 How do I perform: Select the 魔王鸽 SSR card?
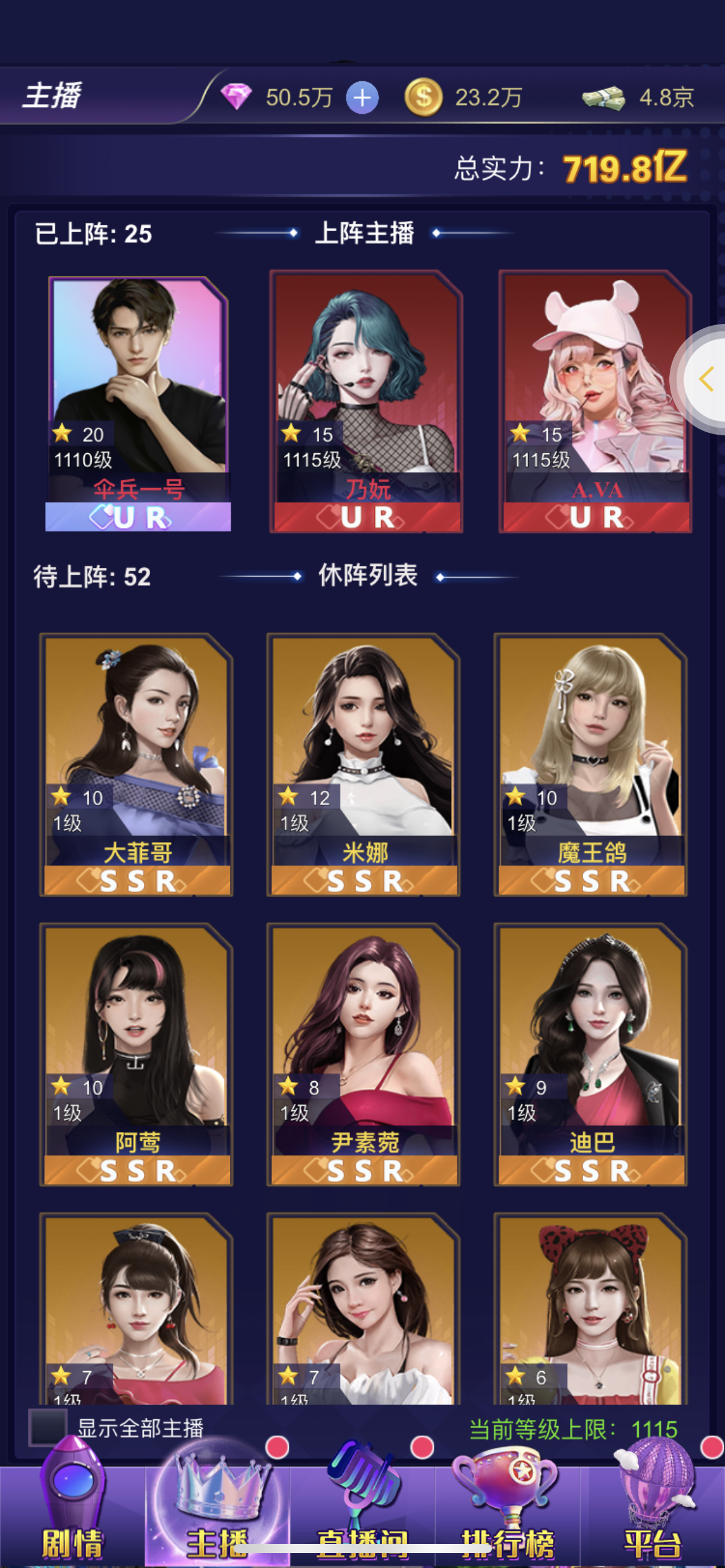coord(591,764)
